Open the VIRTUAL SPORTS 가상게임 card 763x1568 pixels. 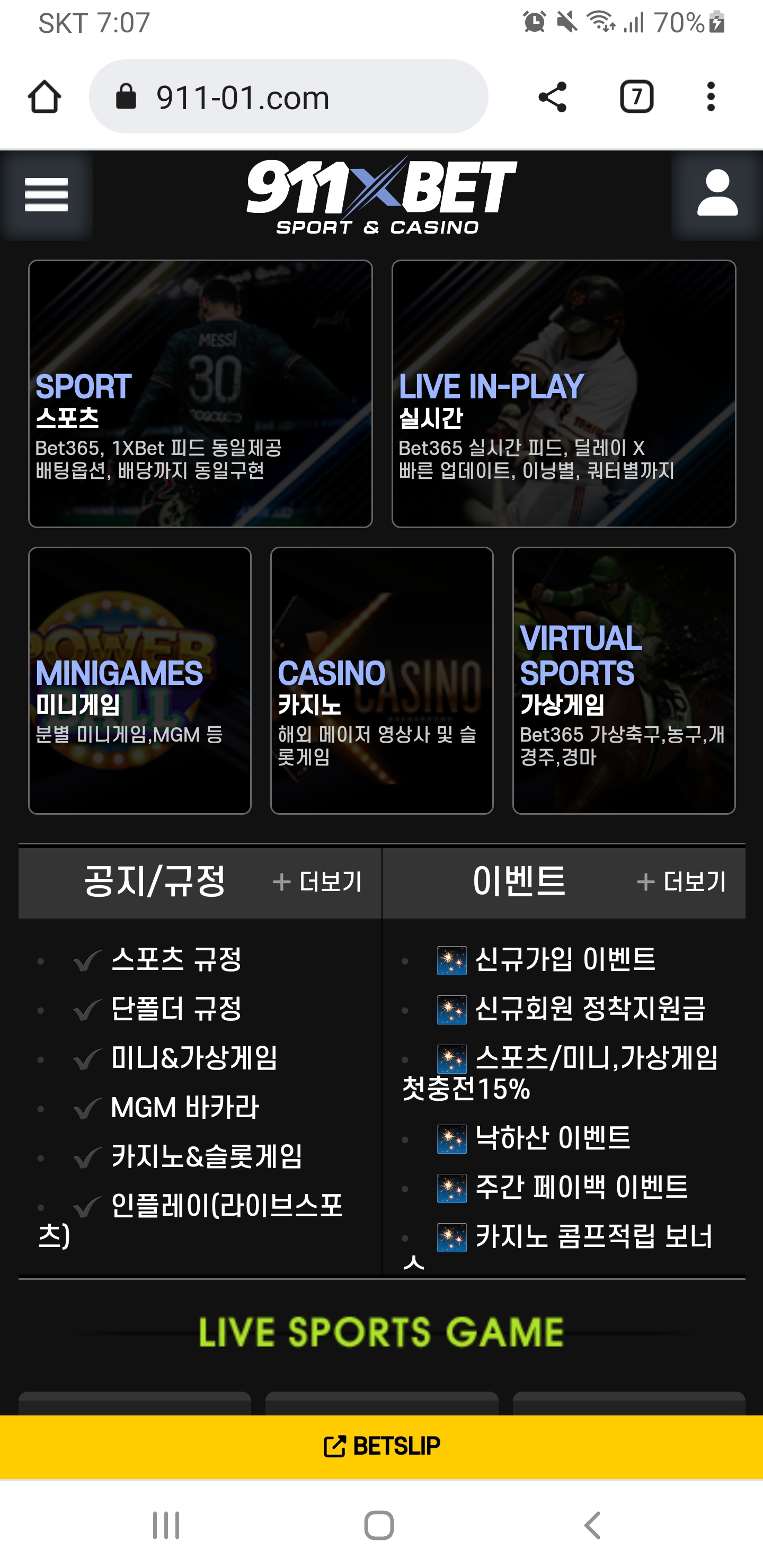624,680
